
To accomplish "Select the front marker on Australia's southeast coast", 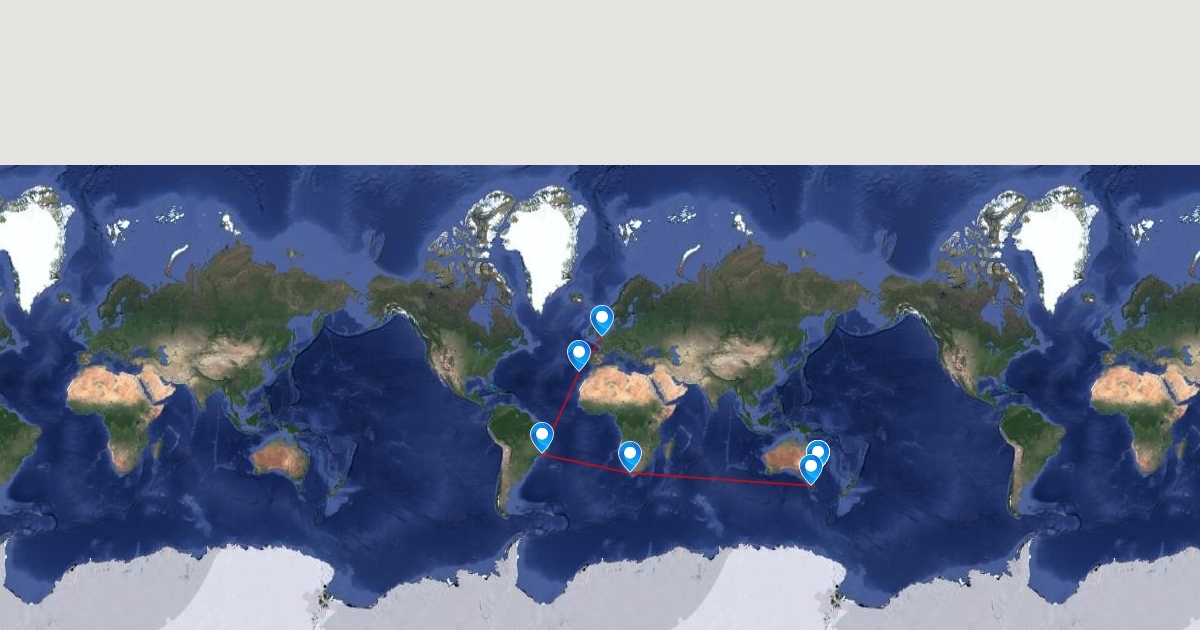I will (810, 468).
